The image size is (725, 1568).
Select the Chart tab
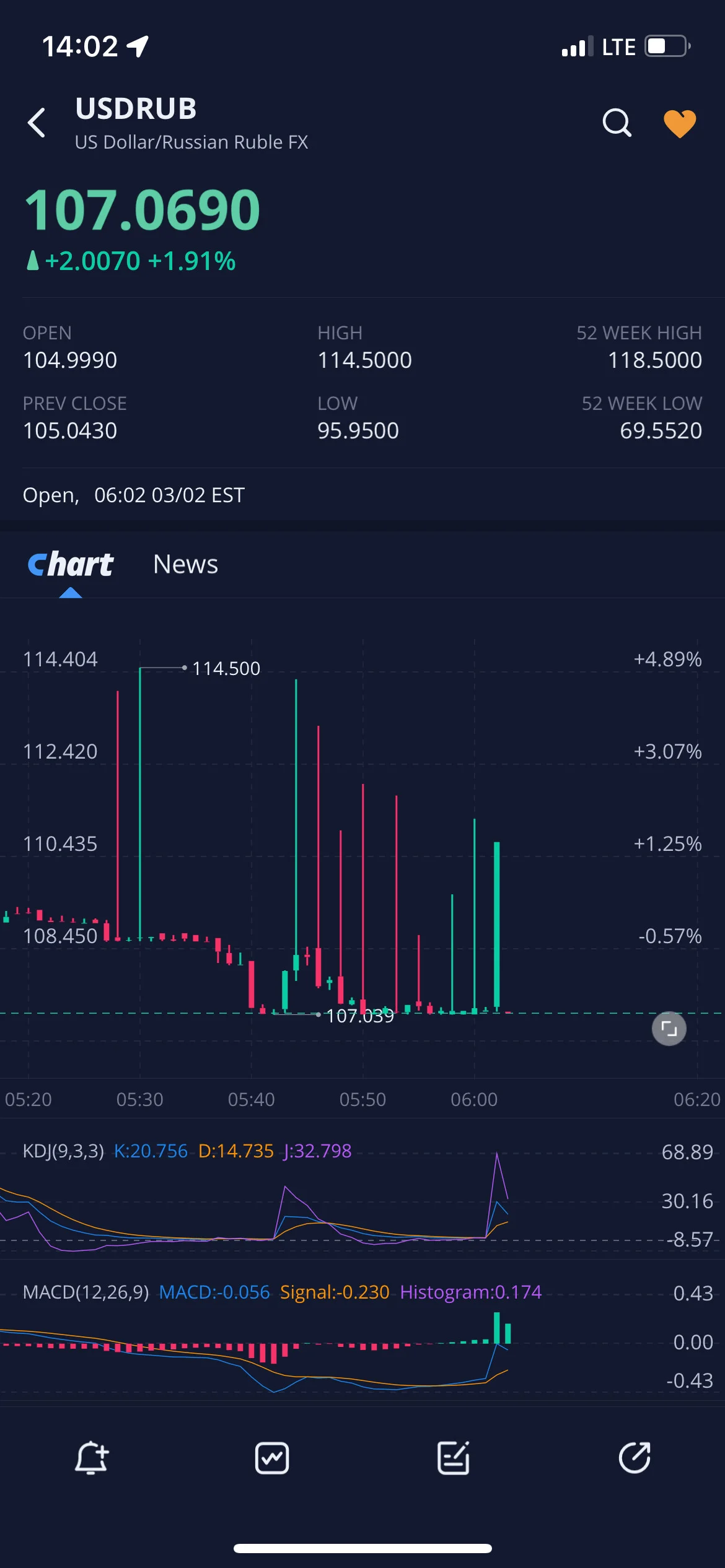click(x=71, y=564)
